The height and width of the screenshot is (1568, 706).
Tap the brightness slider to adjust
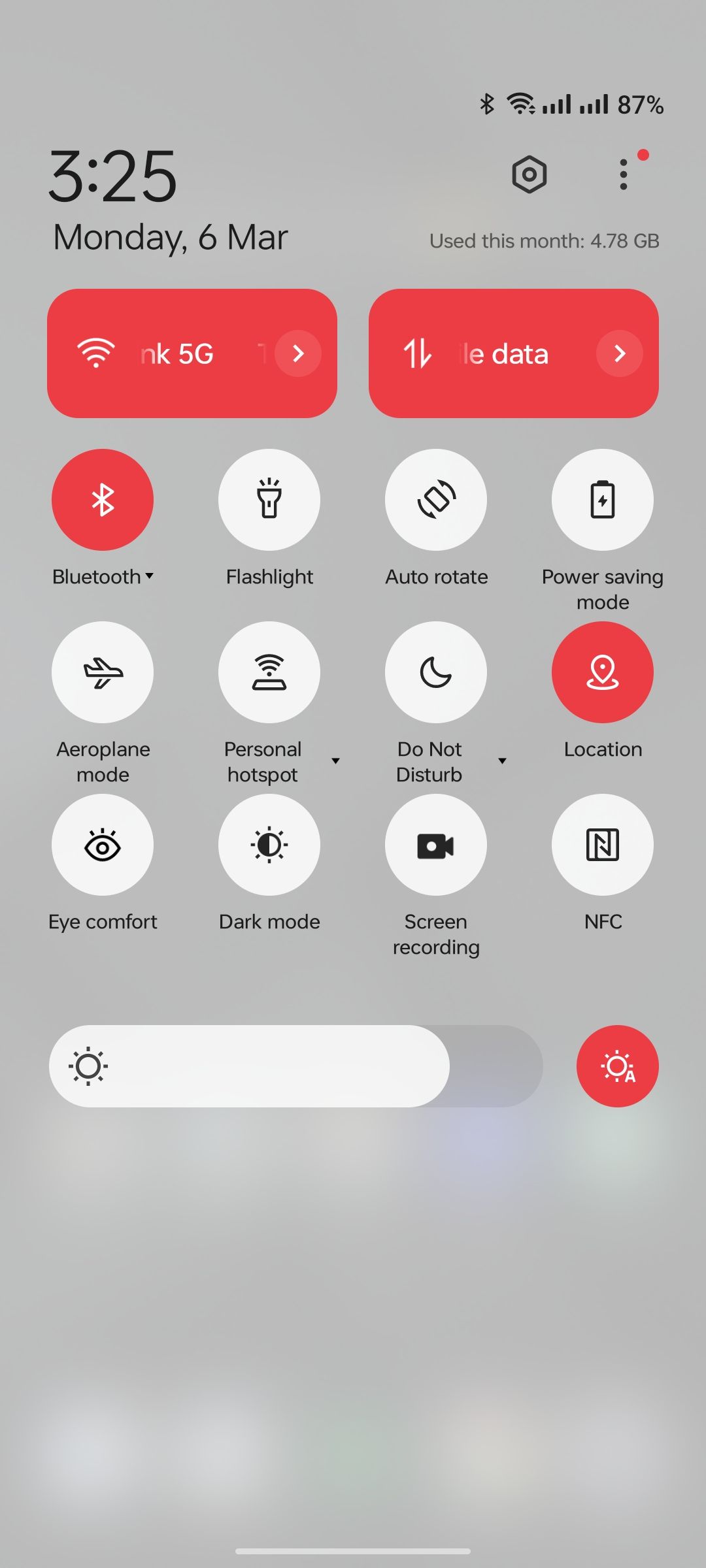295,1066
